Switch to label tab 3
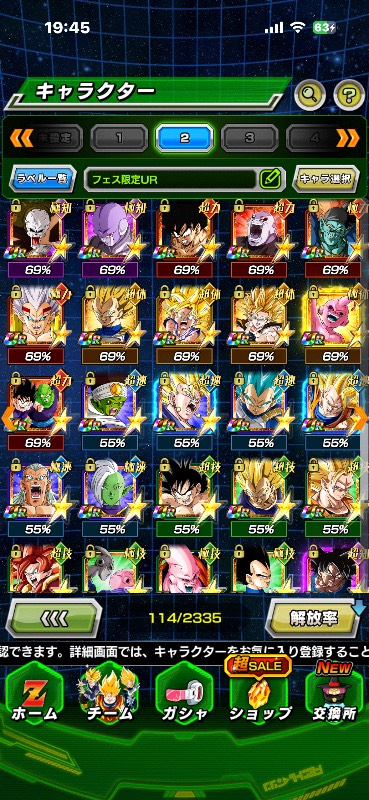 250,138
